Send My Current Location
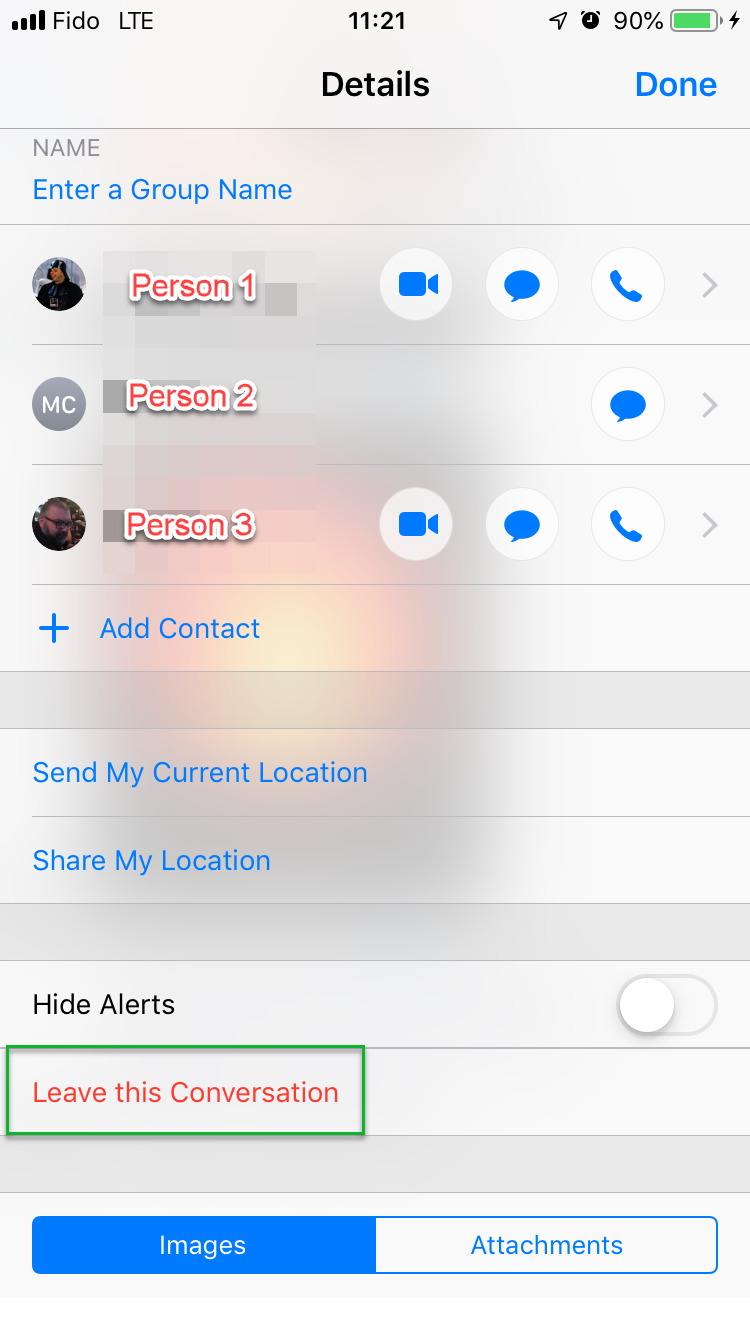750x1334 pixels. 200,773
